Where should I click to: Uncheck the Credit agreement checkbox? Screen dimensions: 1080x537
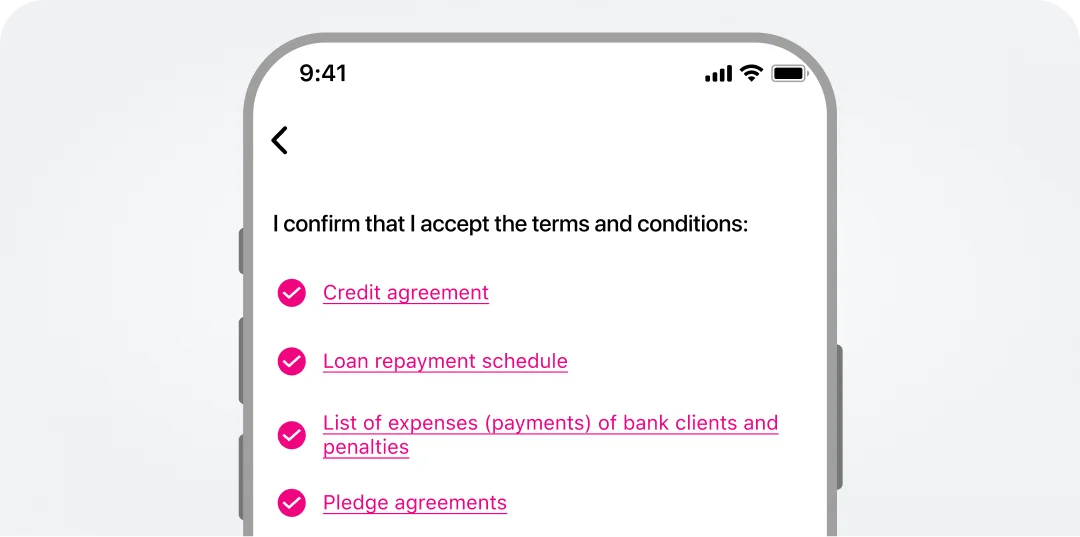coord(291,293)
